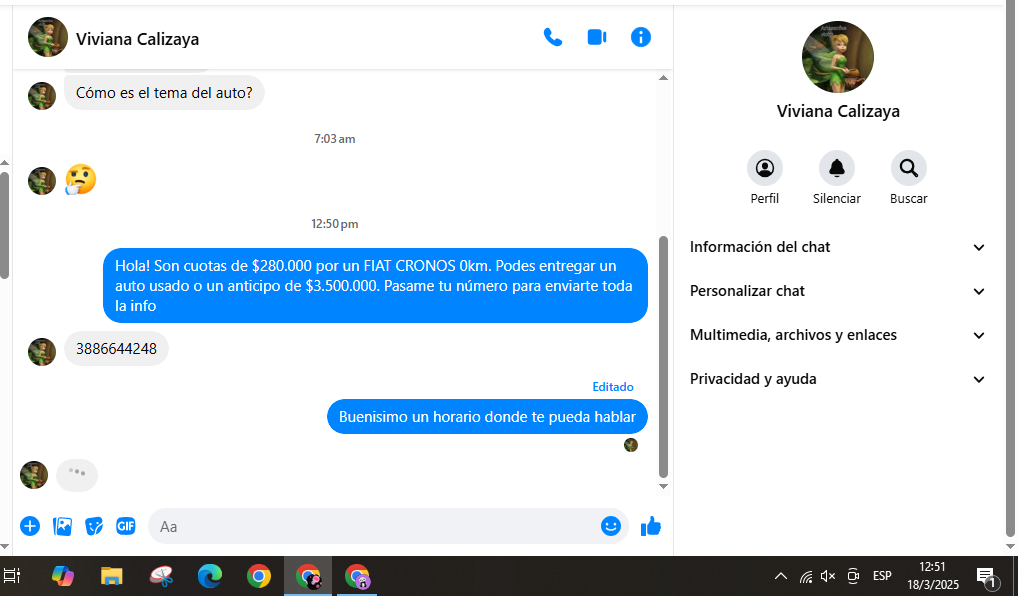Search in conversation with Buscar
Image resolution: width=1018 pixels, height=596 pixels.
(908, 168)
